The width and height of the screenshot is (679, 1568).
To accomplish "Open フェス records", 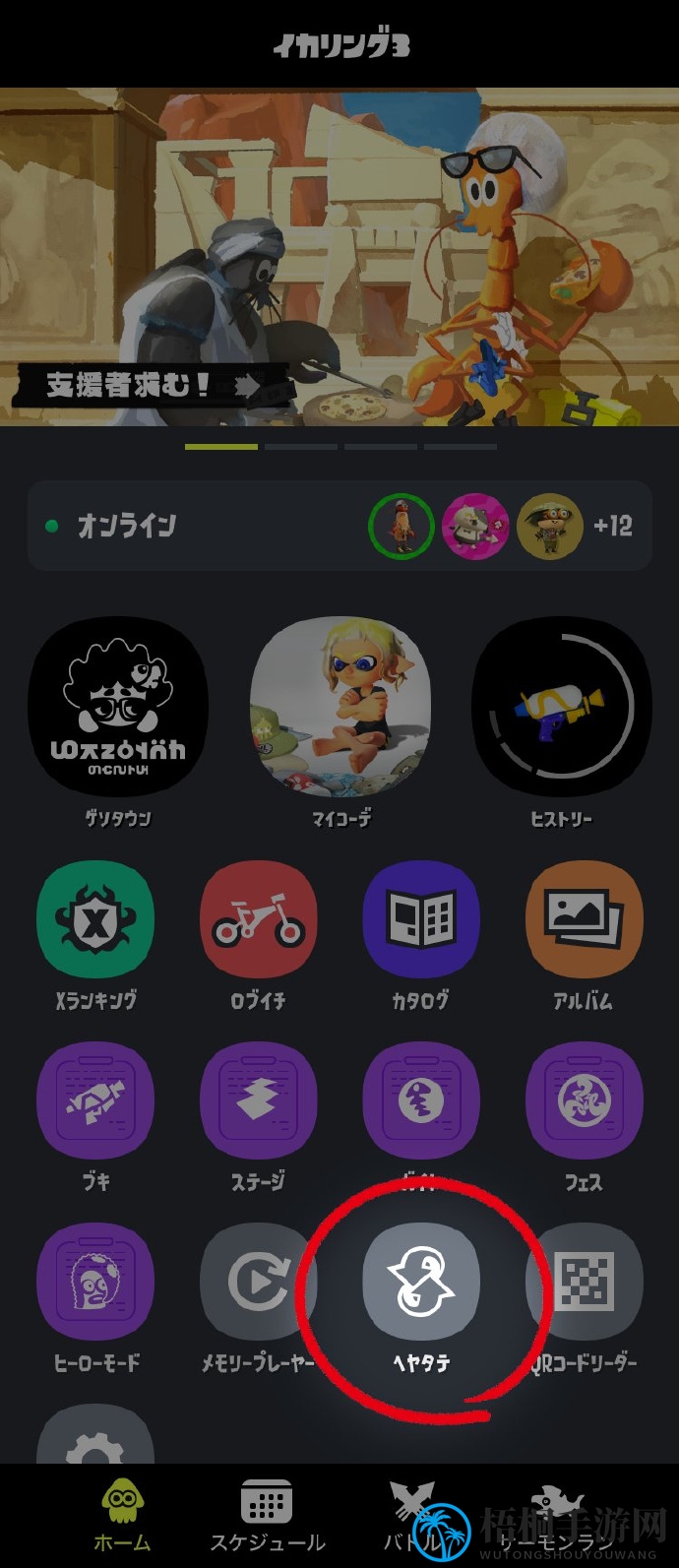I will pyautogui.click(x=584, y=1101).
